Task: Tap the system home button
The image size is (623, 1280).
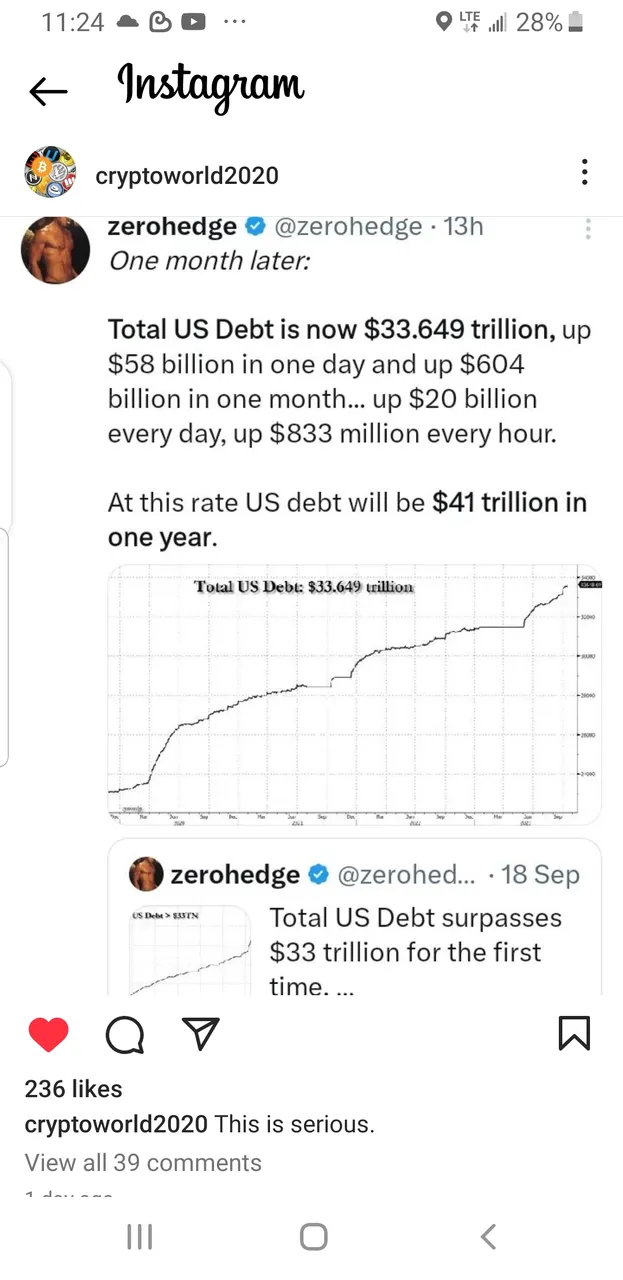Action: (313, 1237)
